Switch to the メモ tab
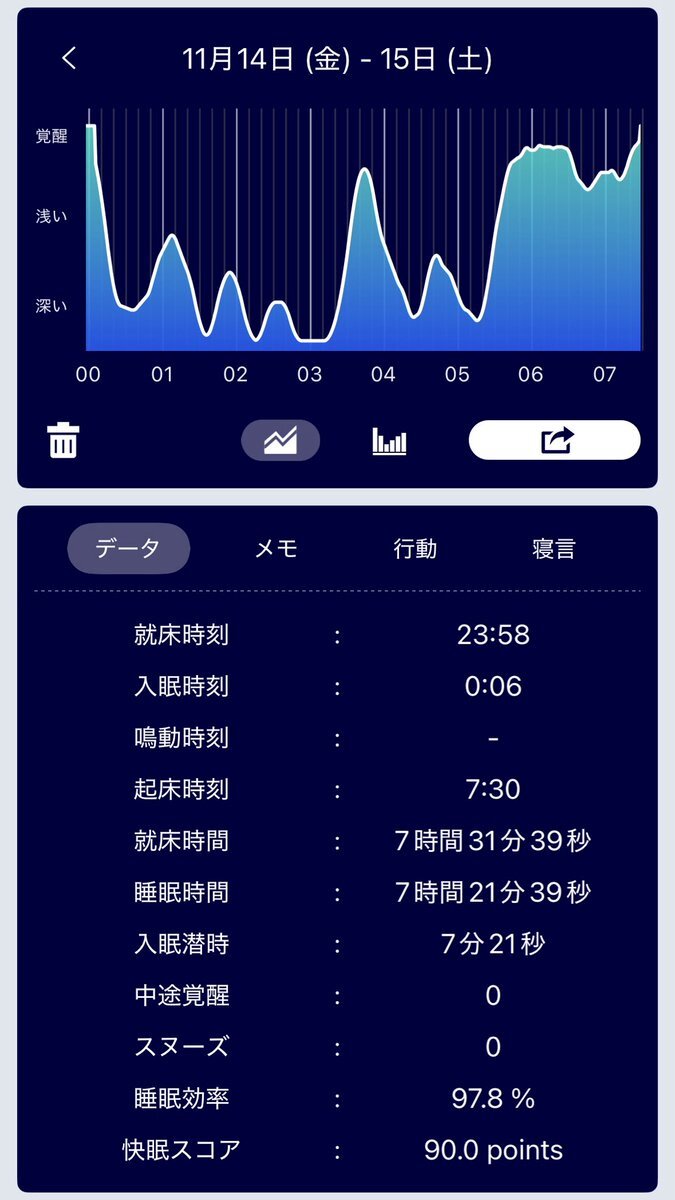The width and height of the screenshot is (675, 1200). (x=277, y=548)
